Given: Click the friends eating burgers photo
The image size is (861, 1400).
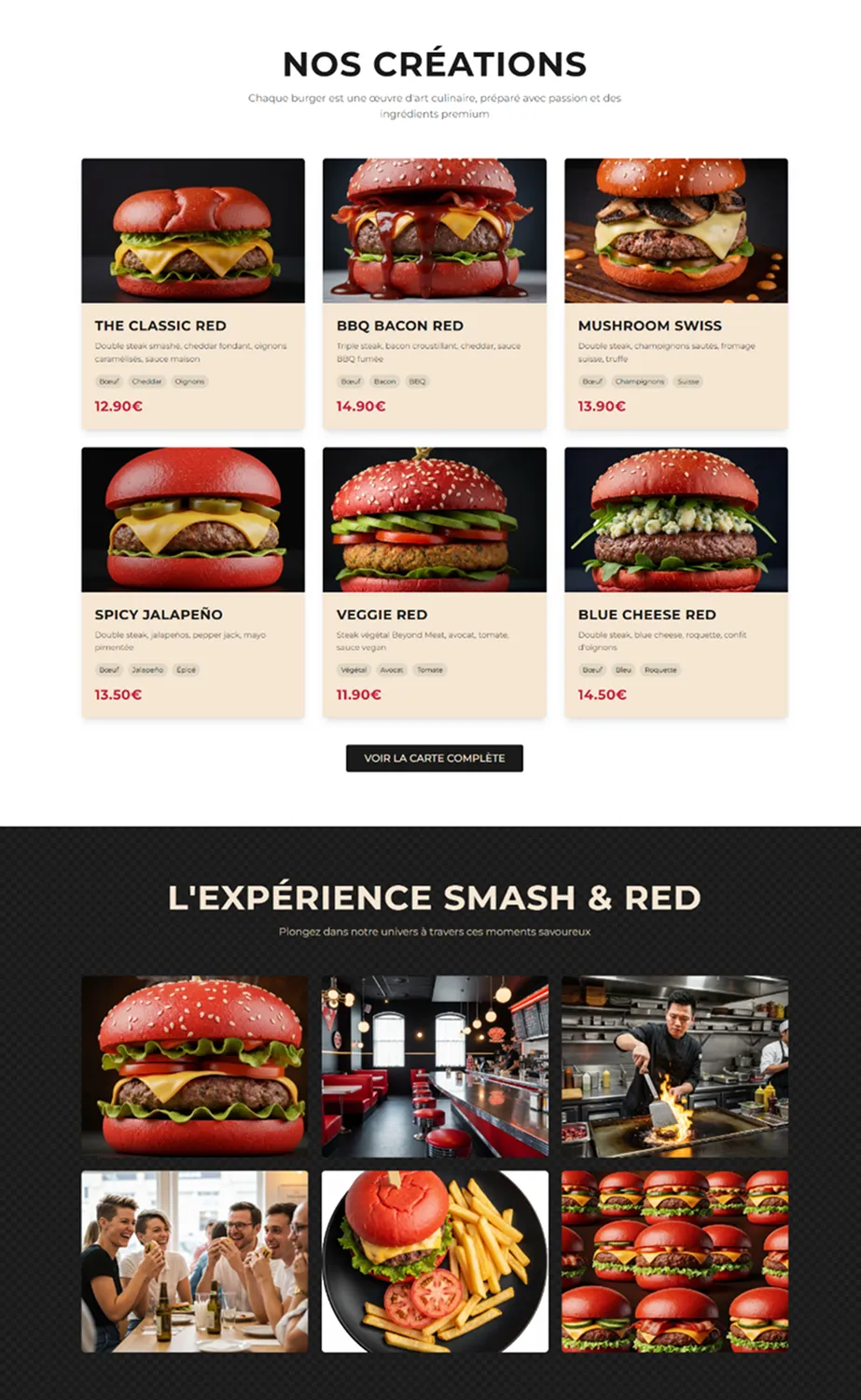Looking at the screenshot, I should (193, 1261).
